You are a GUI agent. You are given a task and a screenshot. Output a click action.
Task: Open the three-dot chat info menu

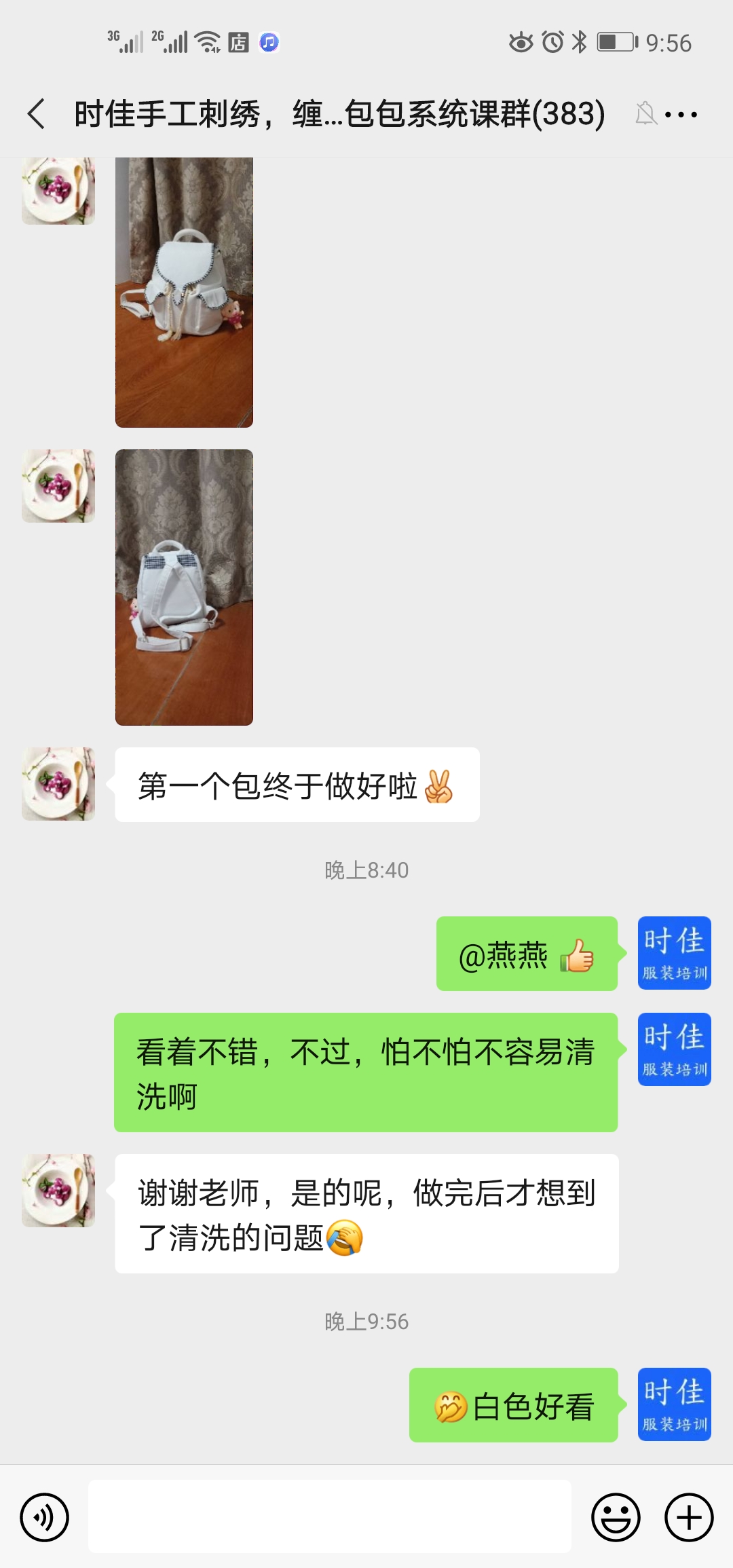[681, 114]
